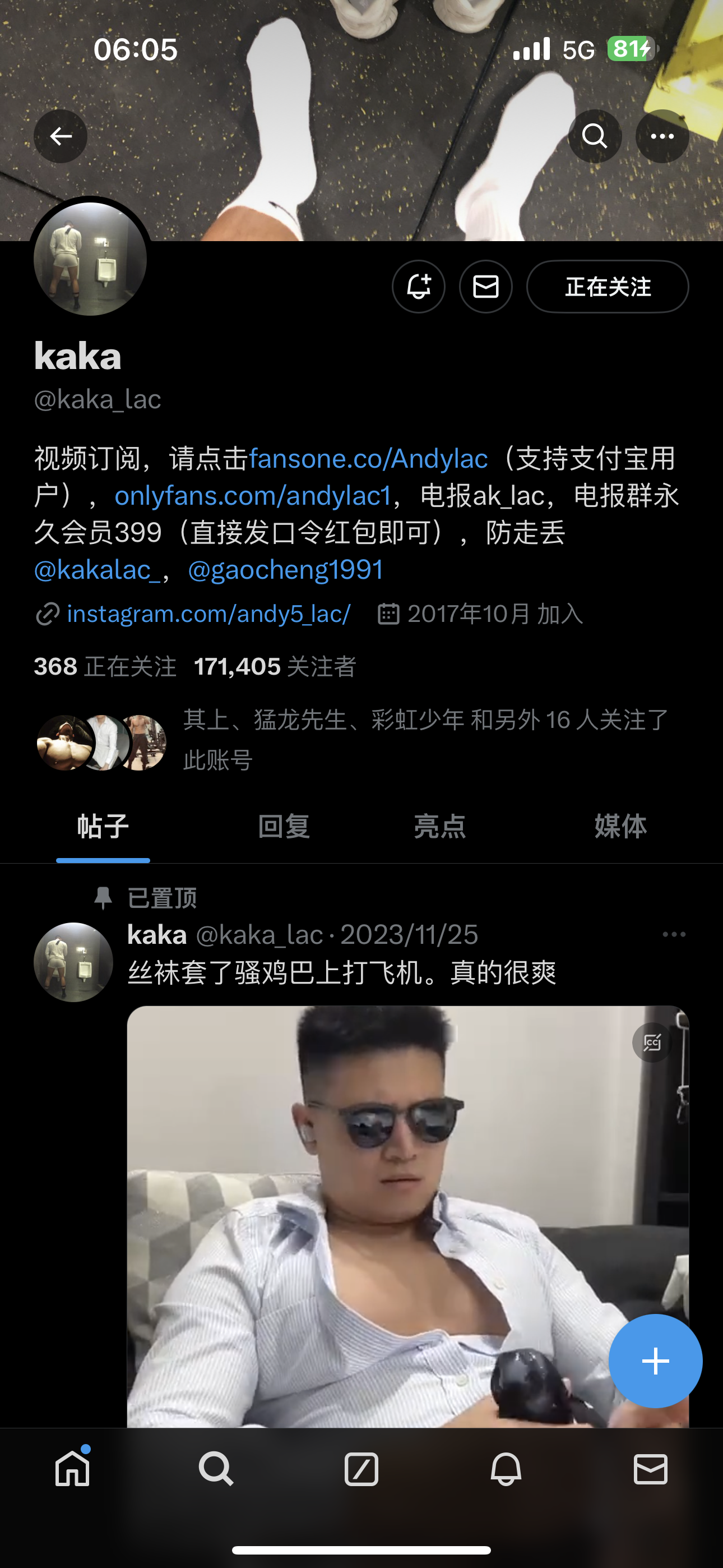Screen dimensions: 723x1568
Task: Go back using the arrow button
Action: pos(61,136)
